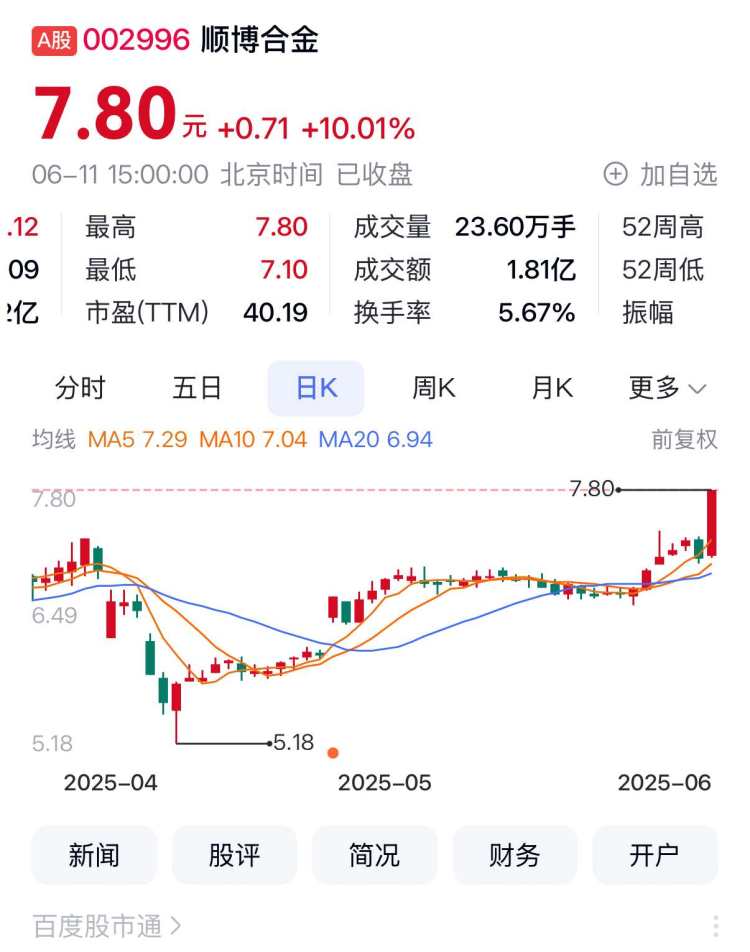Open the 百度股市通 link
The image size is (750, 952).
pyautogui.click(x=107, y=927)
